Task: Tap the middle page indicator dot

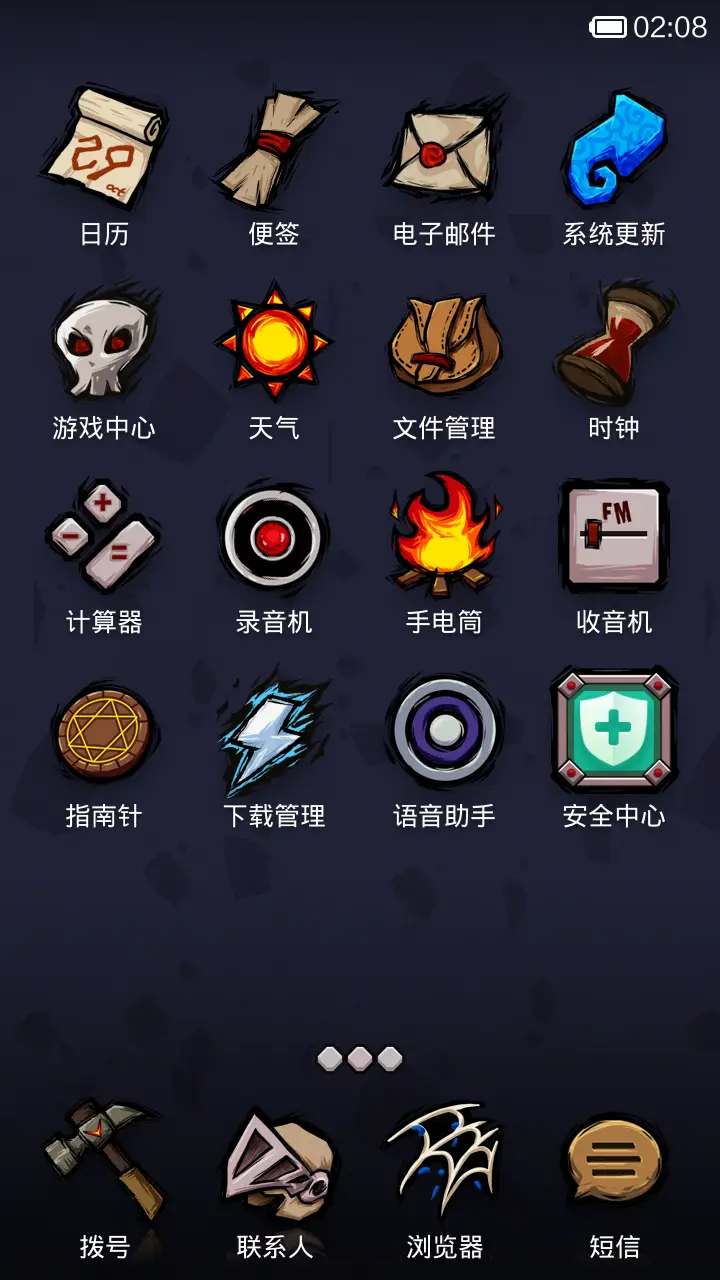Action: click(360, 1055)
